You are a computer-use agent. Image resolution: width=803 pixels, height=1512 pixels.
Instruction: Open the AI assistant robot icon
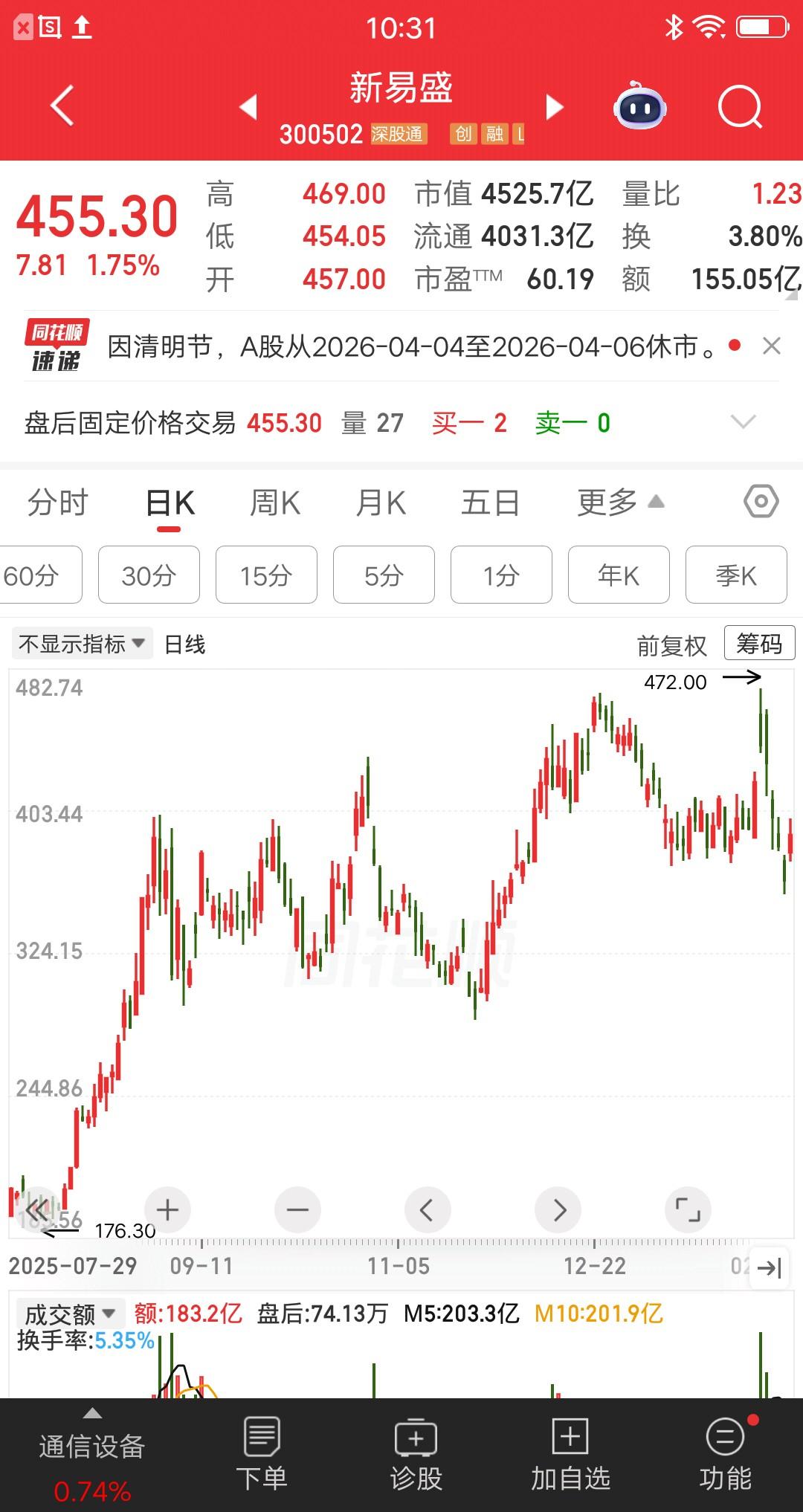click(x=641, y=106)
